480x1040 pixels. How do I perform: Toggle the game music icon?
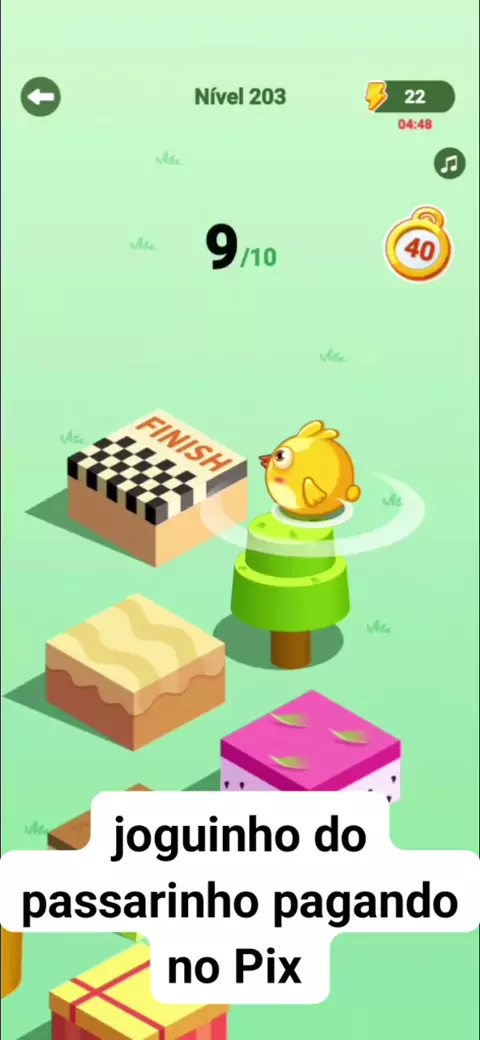pos(450,163)
